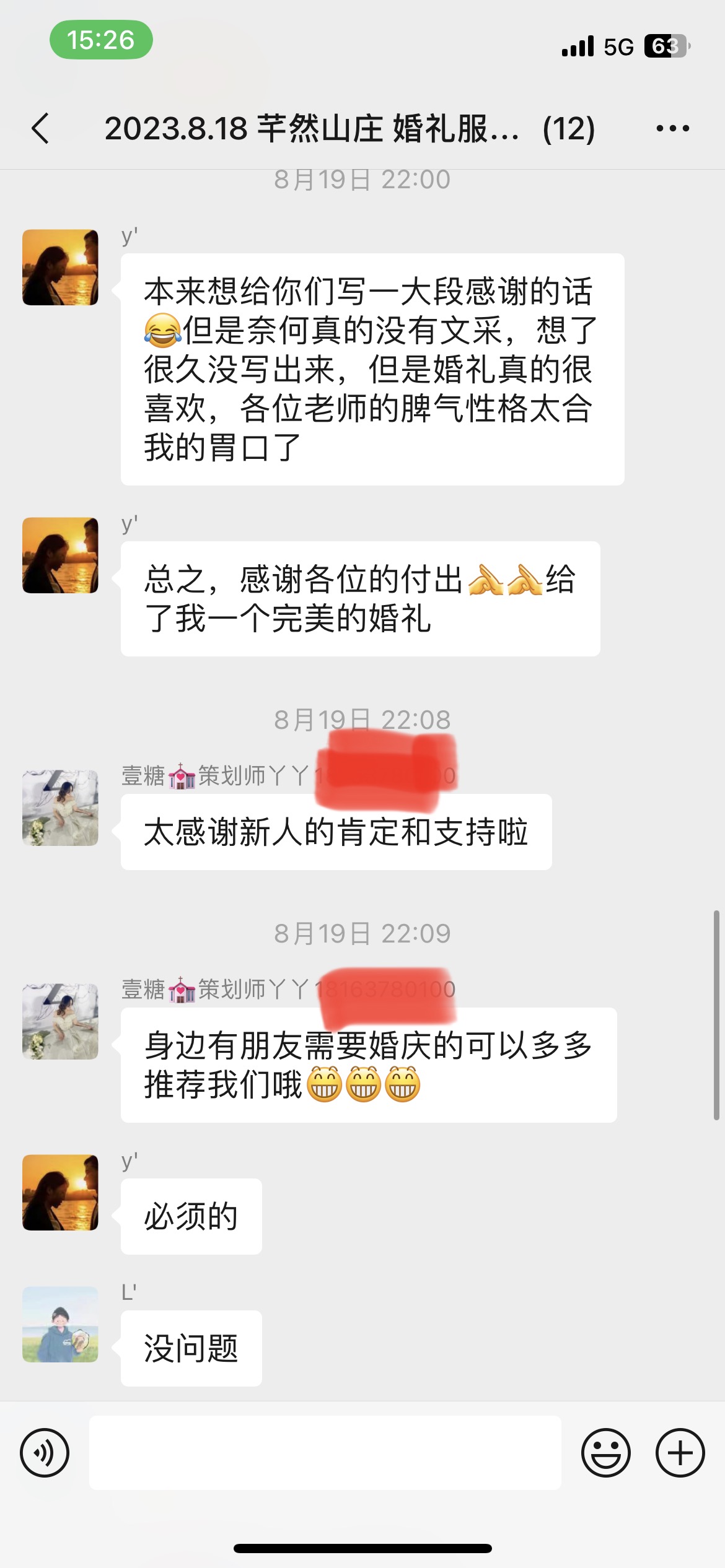View the avatar of user L'
This screenshot has height=1568, width=725.
pyautogui.click(x=60, y=1325)
